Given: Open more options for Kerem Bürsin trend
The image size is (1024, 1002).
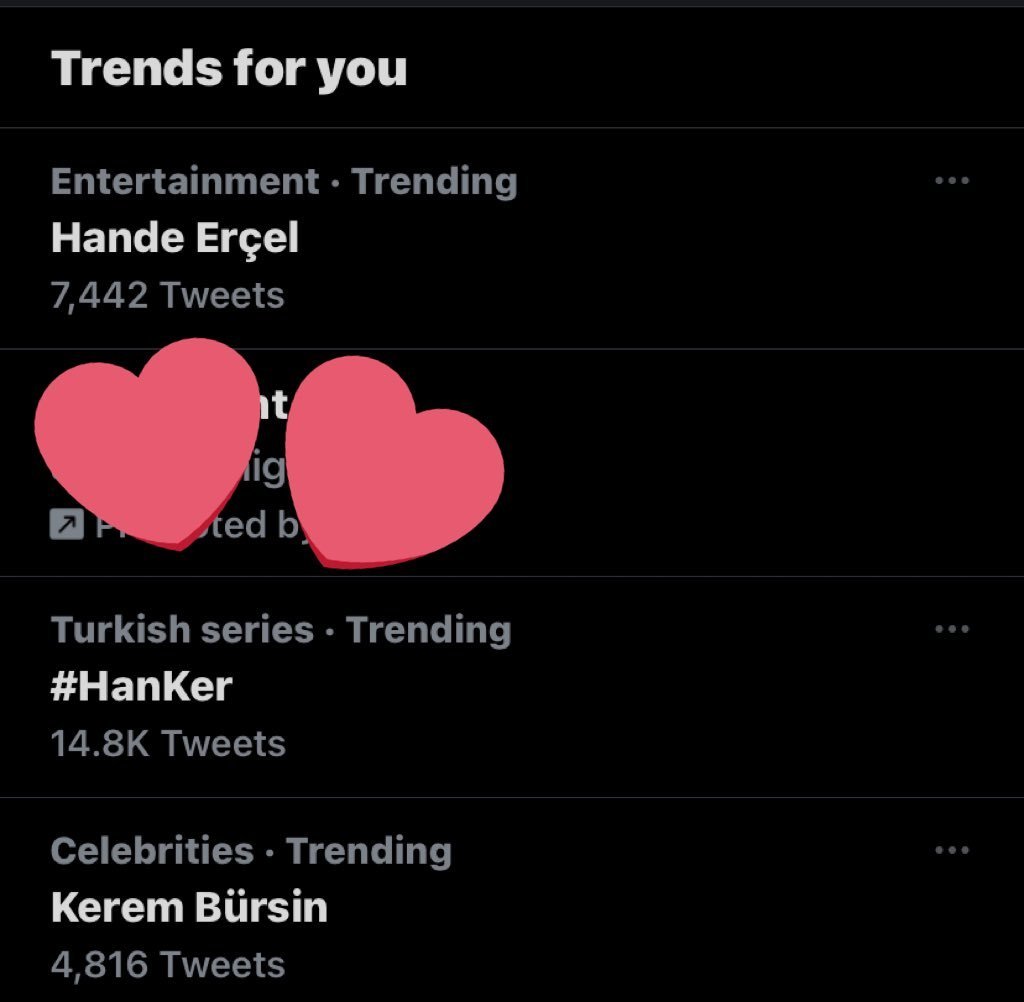Looking at the screenshot, I should pyautogui.click(x=951, y=850).
